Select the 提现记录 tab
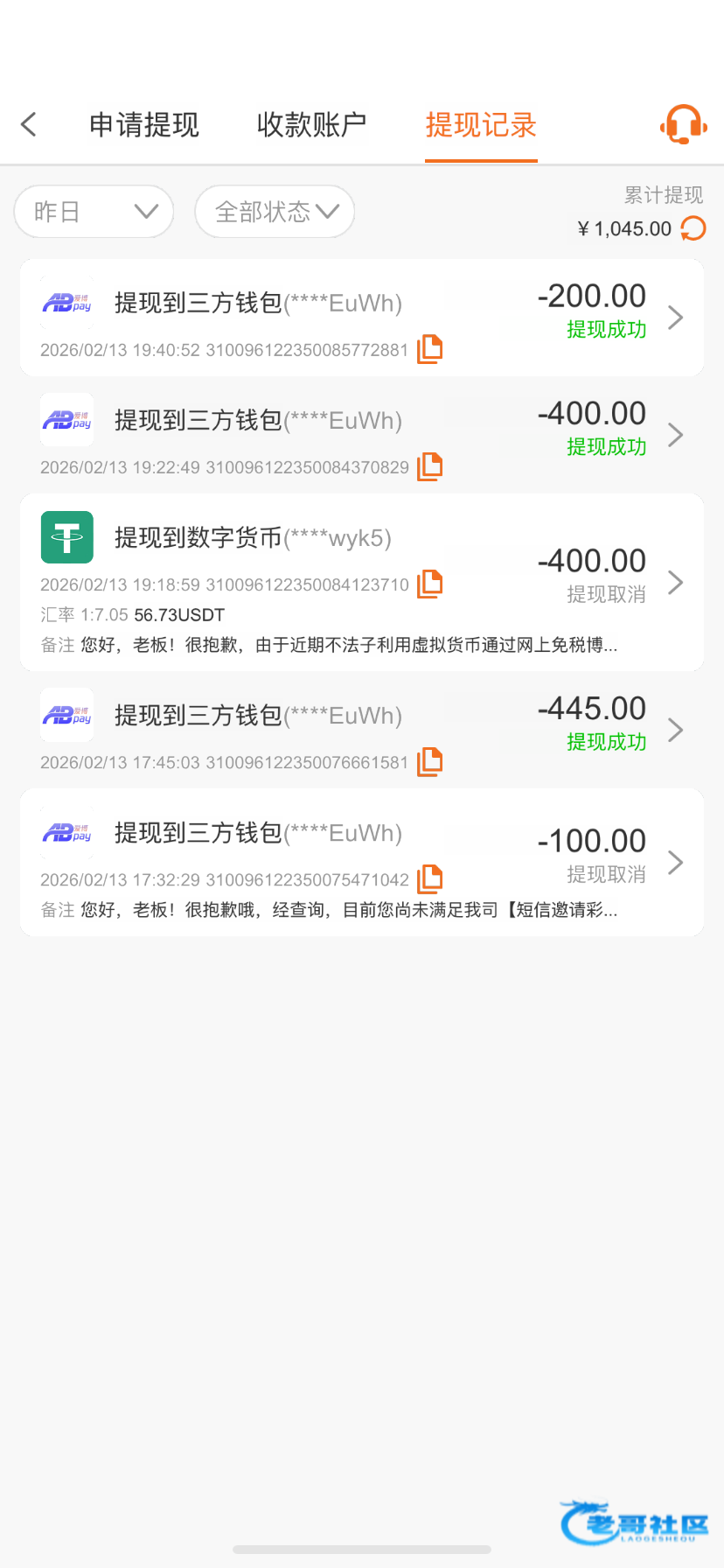This screenshot has width=724, height=1568. click(481, 124)
